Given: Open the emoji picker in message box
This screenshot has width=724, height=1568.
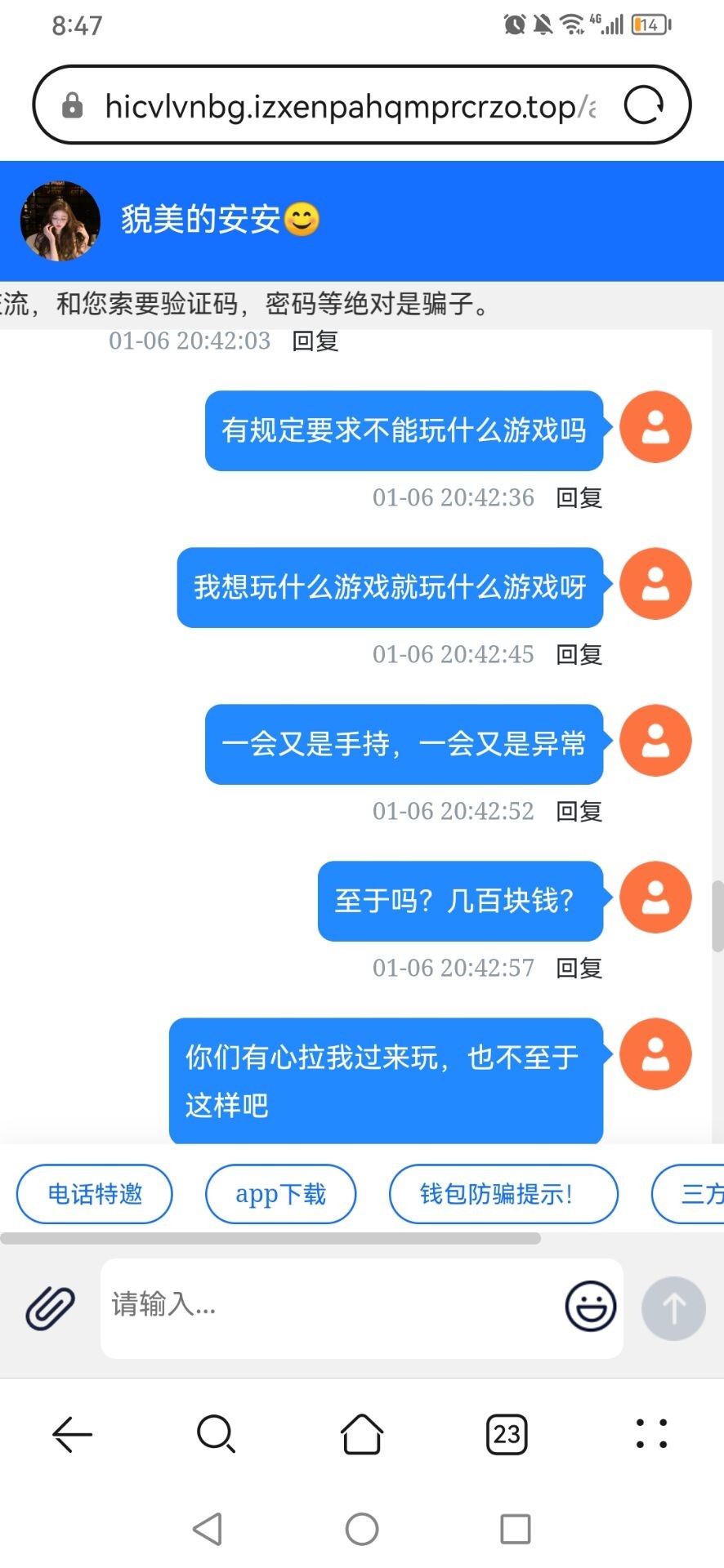Looking at the screenshot, I should click(590, 1307).
